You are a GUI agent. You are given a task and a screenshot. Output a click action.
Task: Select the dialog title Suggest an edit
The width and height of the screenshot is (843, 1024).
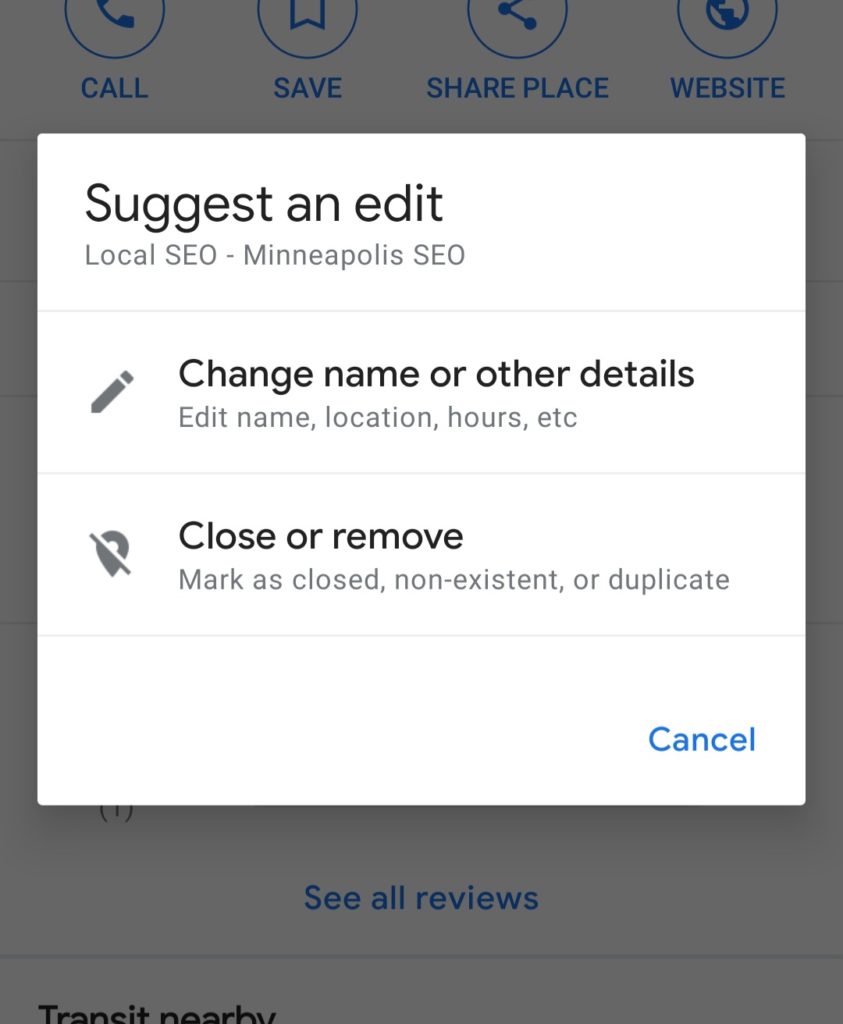pyautogui.click(x=264, y=203)
